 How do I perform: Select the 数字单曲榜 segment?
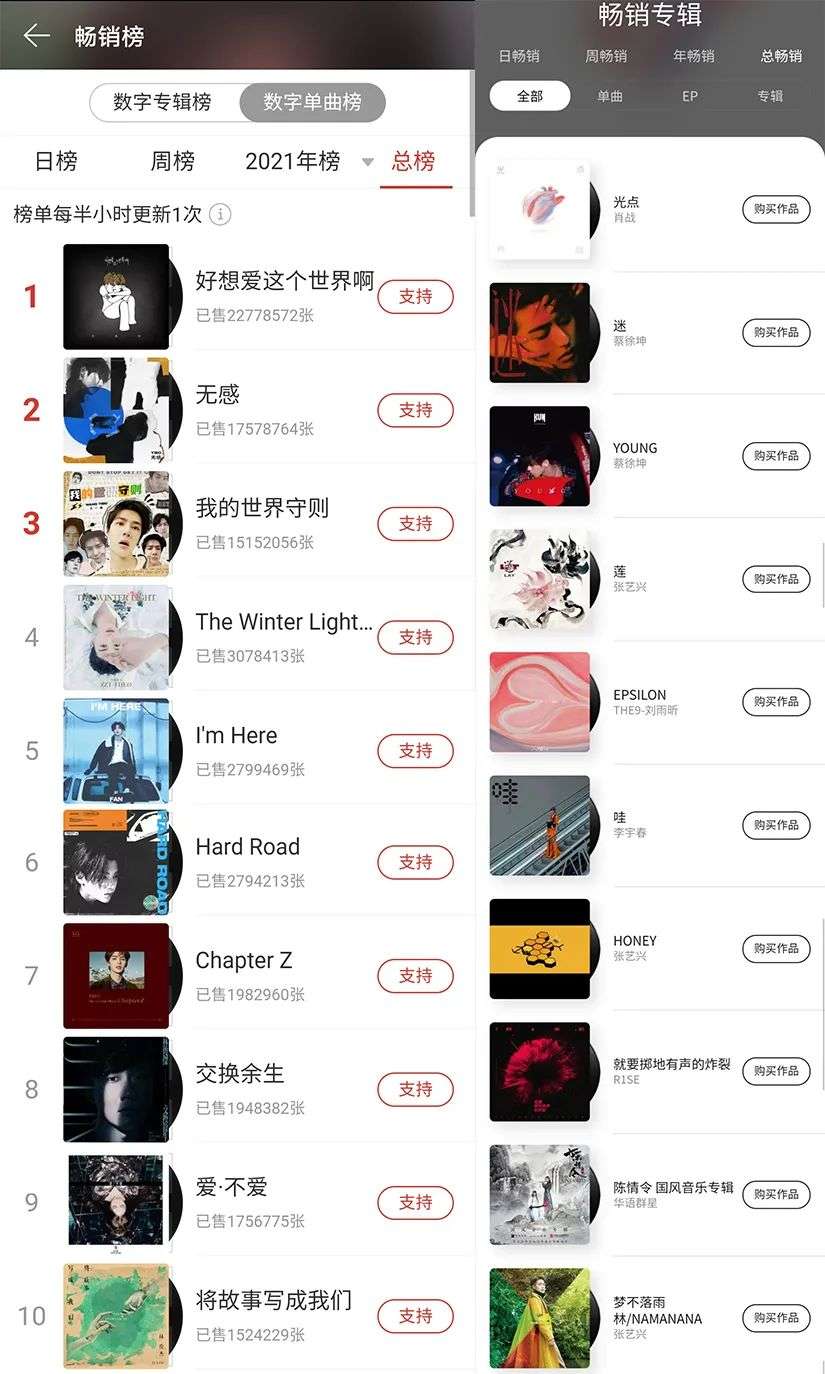tap(312, 102)
